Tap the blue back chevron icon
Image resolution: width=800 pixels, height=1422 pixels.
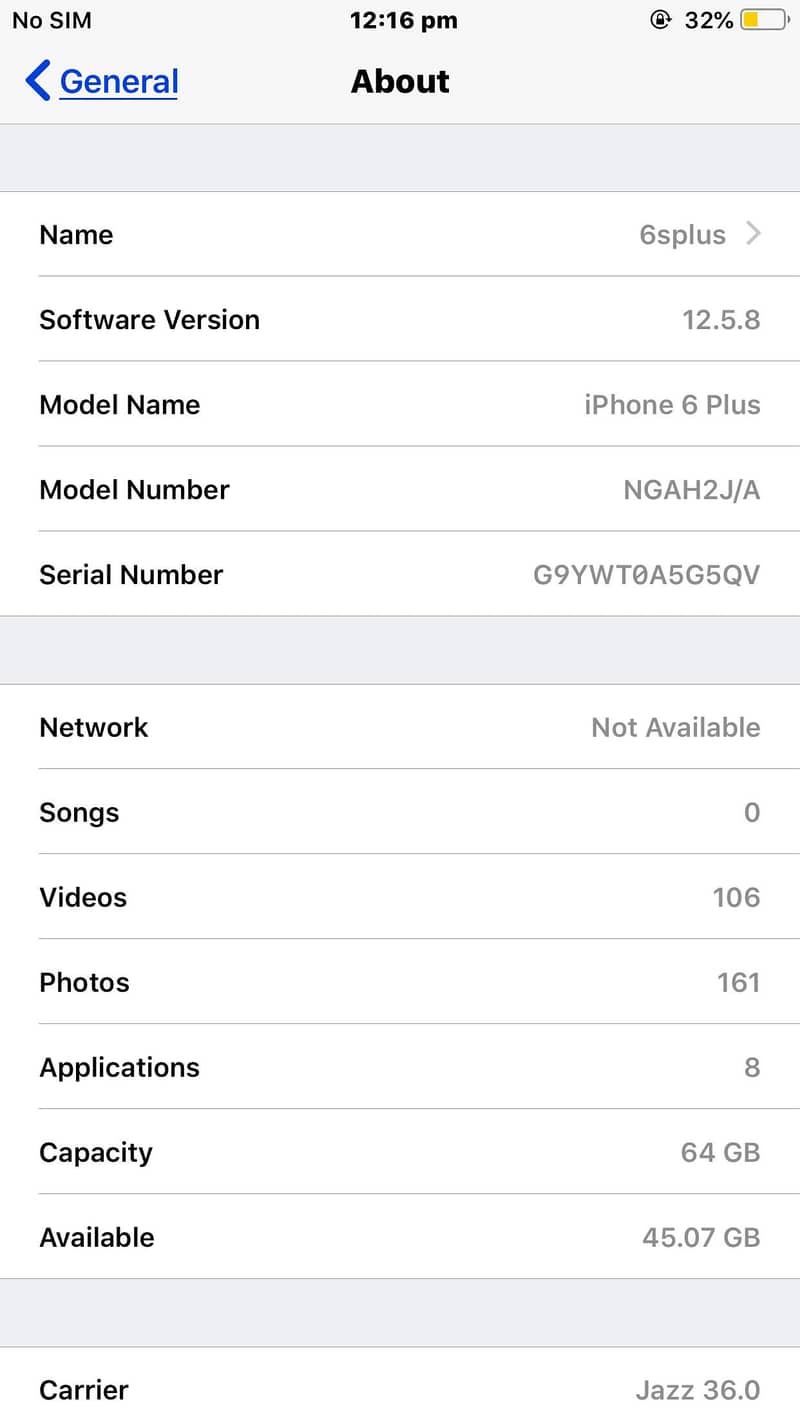click(x=37, y=82)
